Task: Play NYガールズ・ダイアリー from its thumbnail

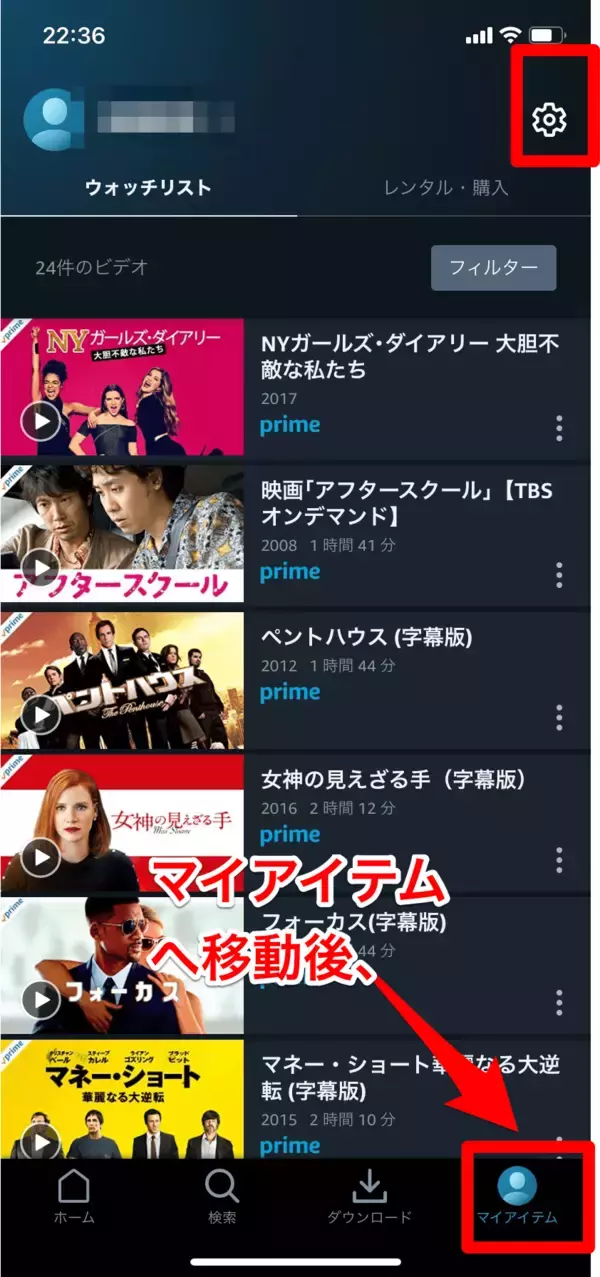Action: pos(41,422)
